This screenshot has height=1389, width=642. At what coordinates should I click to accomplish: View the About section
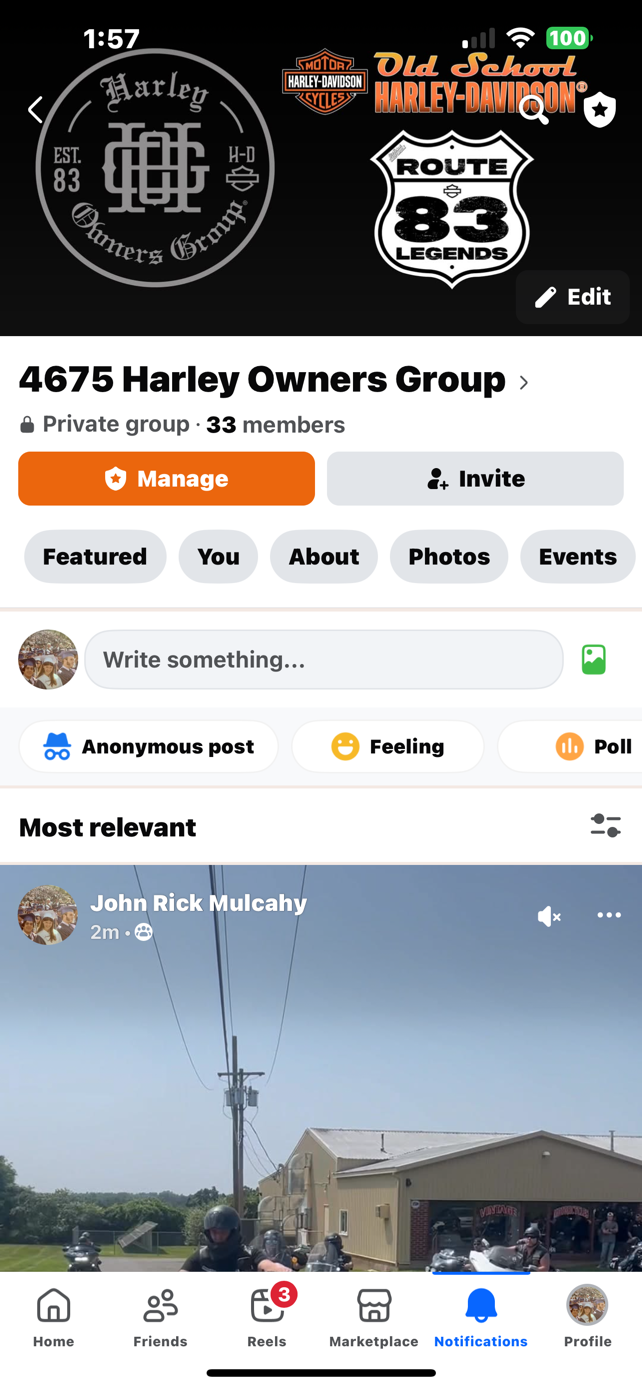tap(324, 557)
